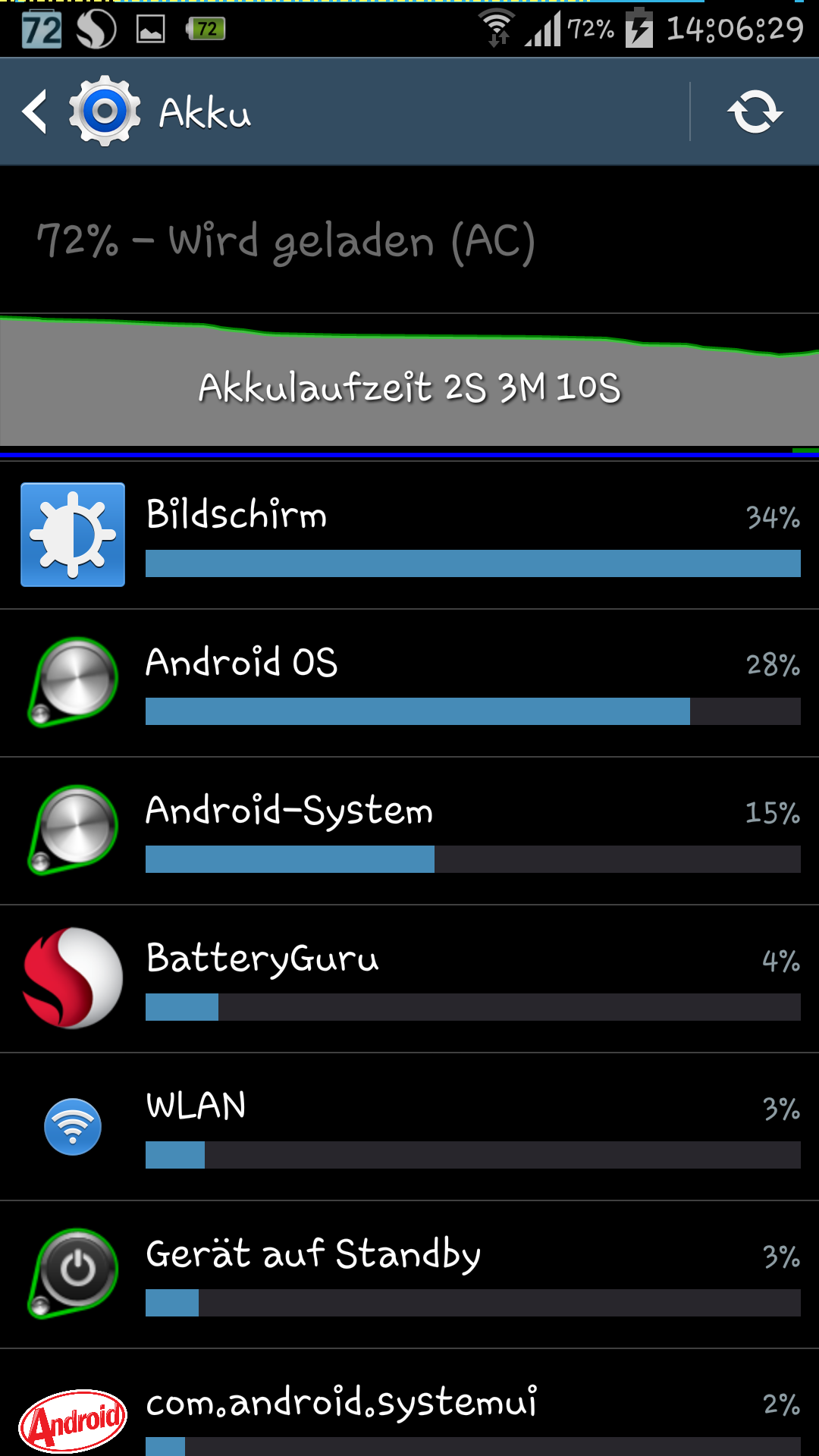Open Android OS usage details

[x=409, y=683]
